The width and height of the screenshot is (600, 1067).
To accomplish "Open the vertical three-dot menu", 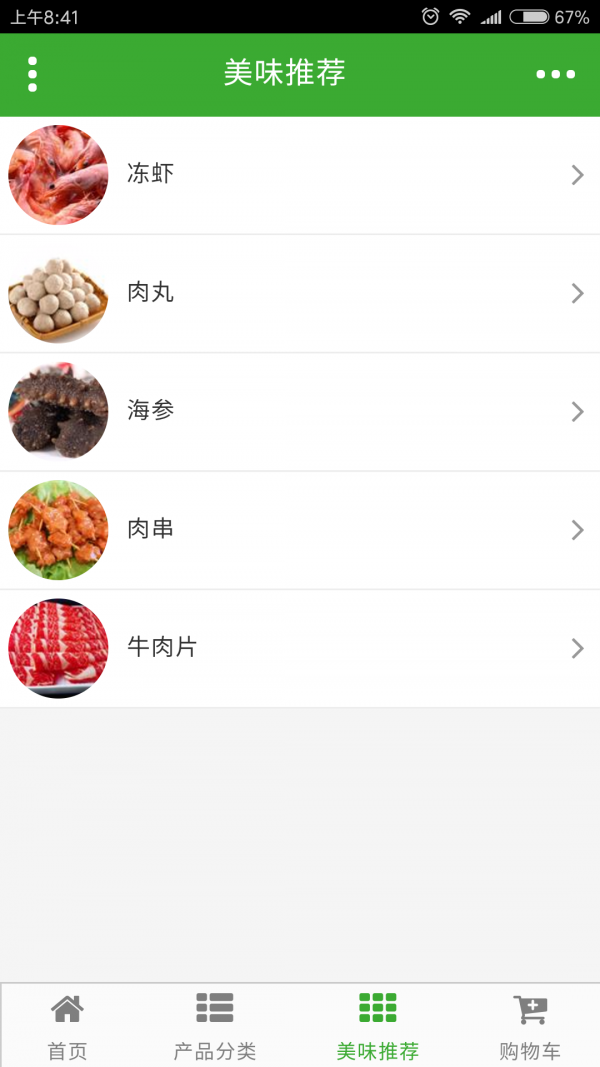I will coord(33,74).
